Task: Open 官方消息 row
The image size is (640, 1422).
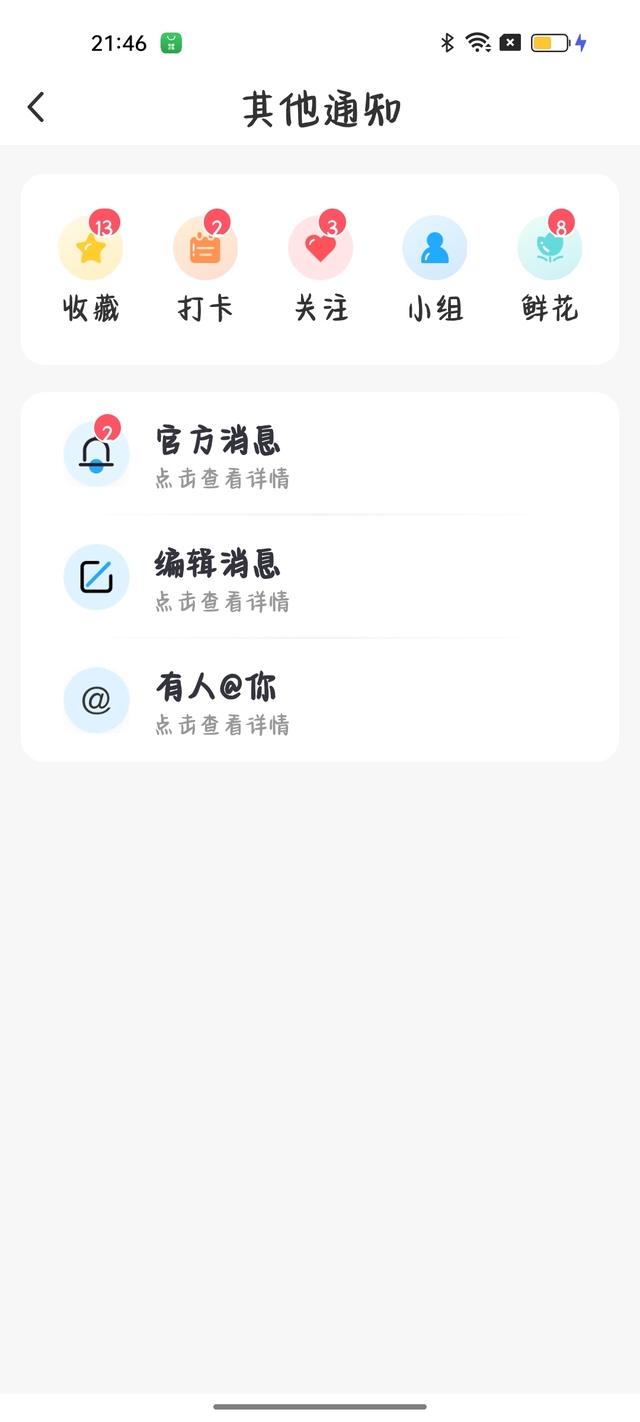Action: point(320,455)
